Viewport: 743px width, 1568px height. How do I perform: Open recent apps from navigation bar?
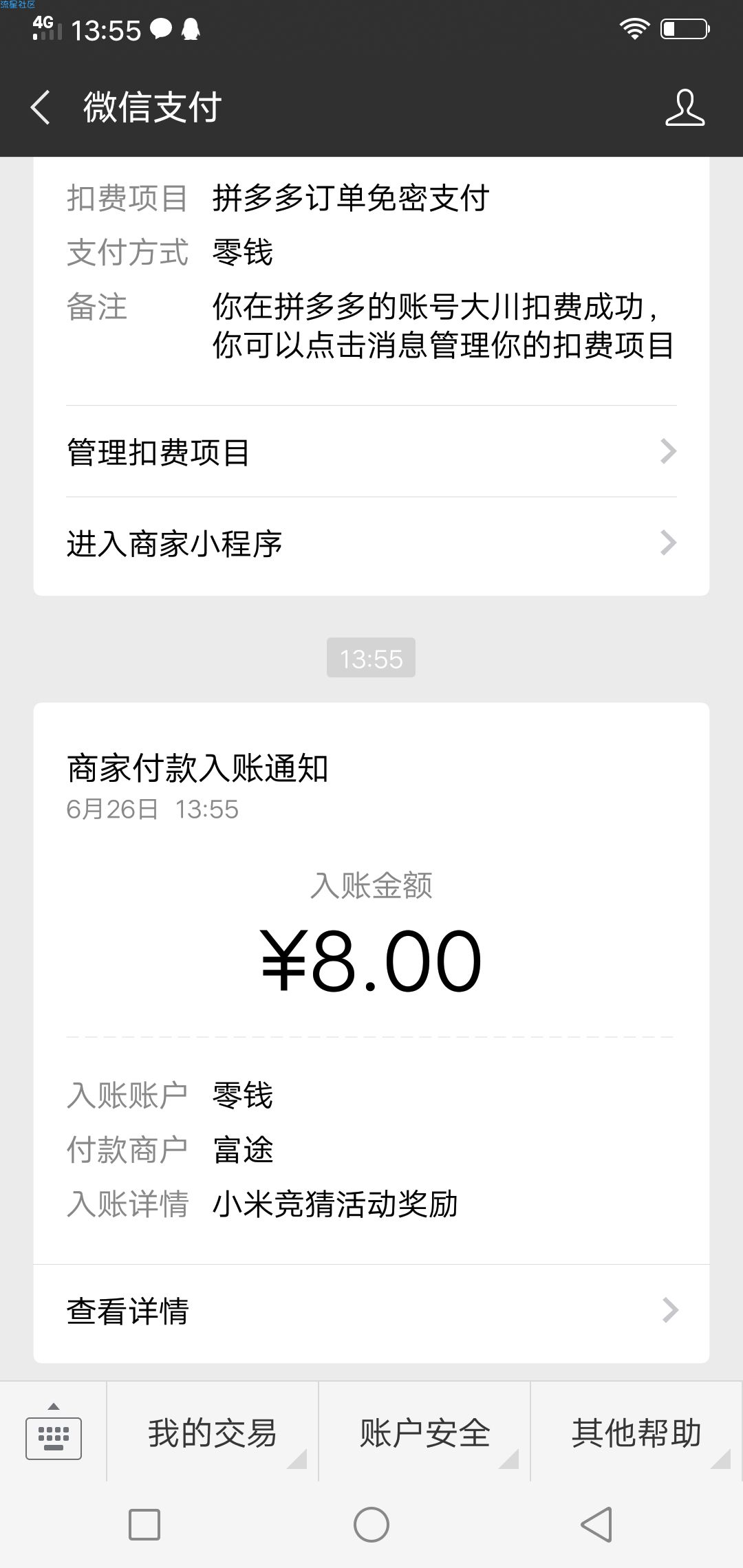point(144,1525)
